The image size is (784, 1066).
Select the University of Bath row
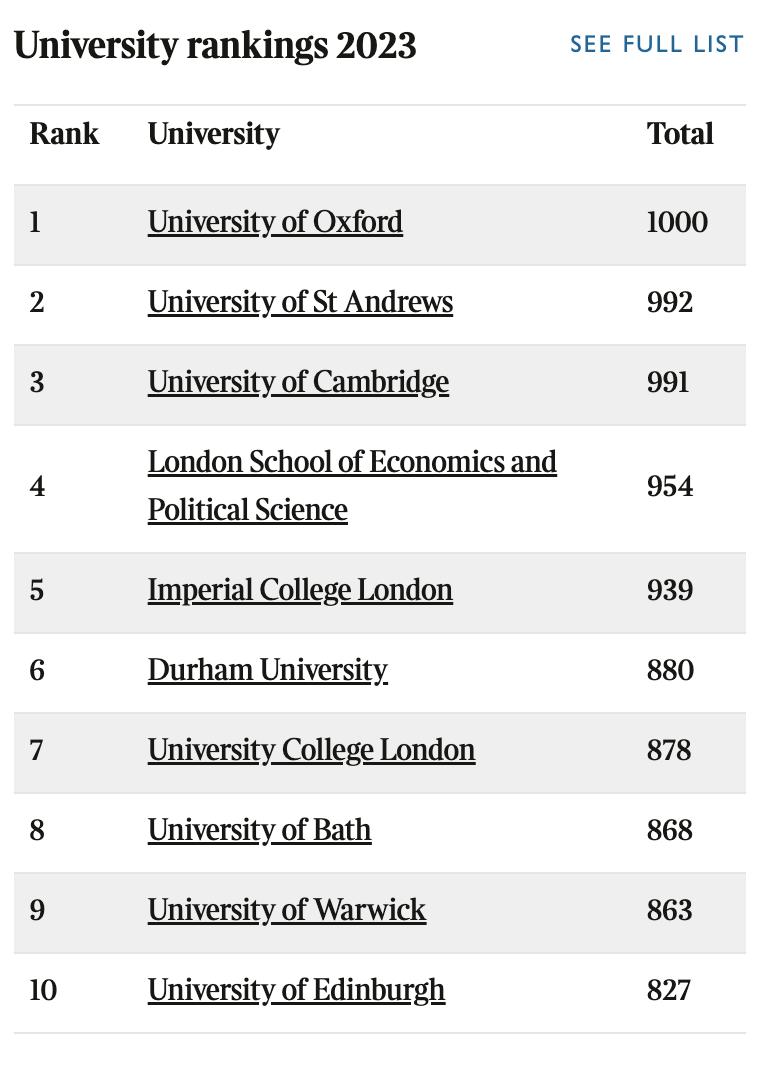coord(392,830)
